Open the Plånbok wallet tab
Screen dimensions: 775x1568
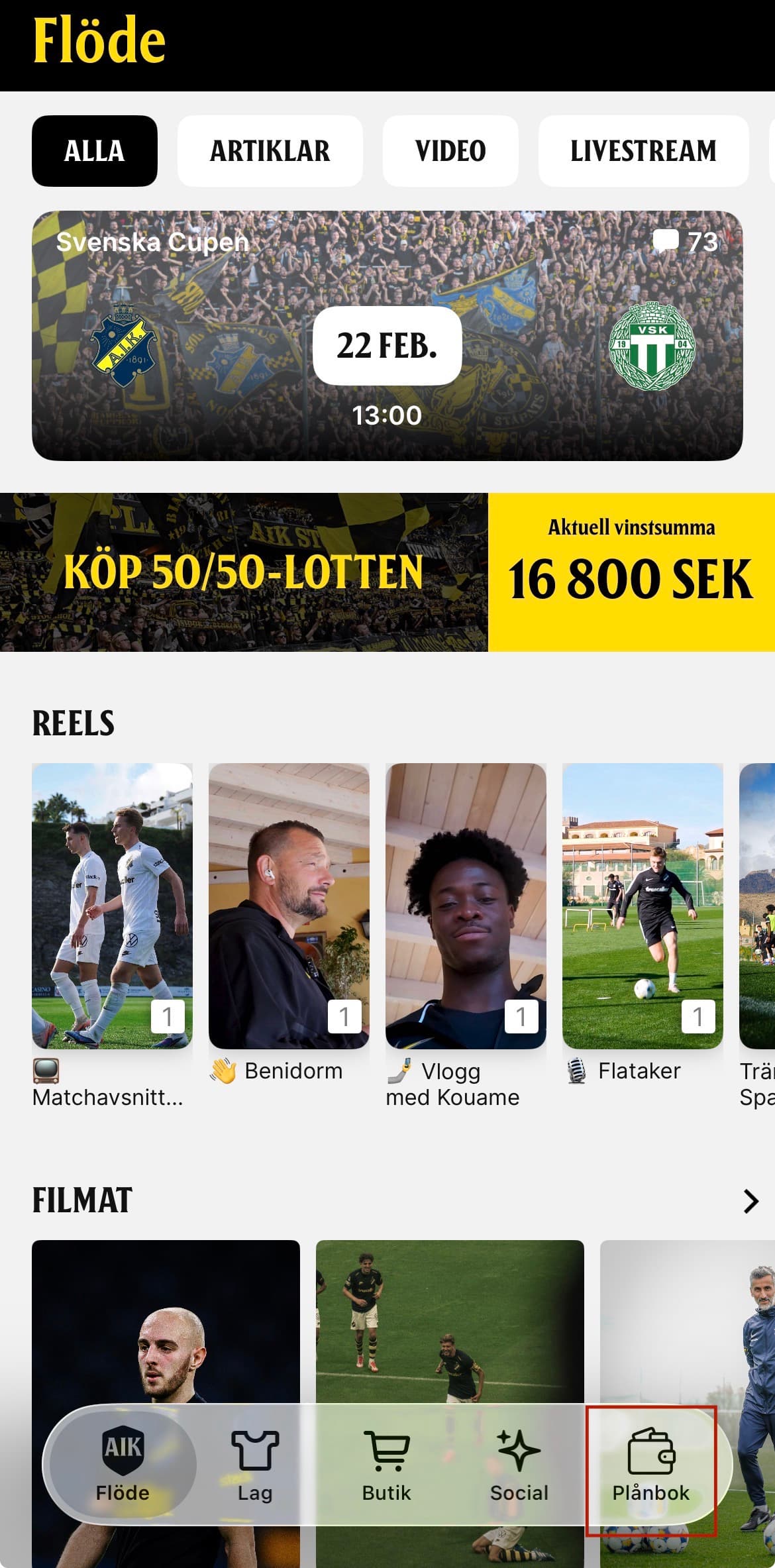coord(650,1465)
